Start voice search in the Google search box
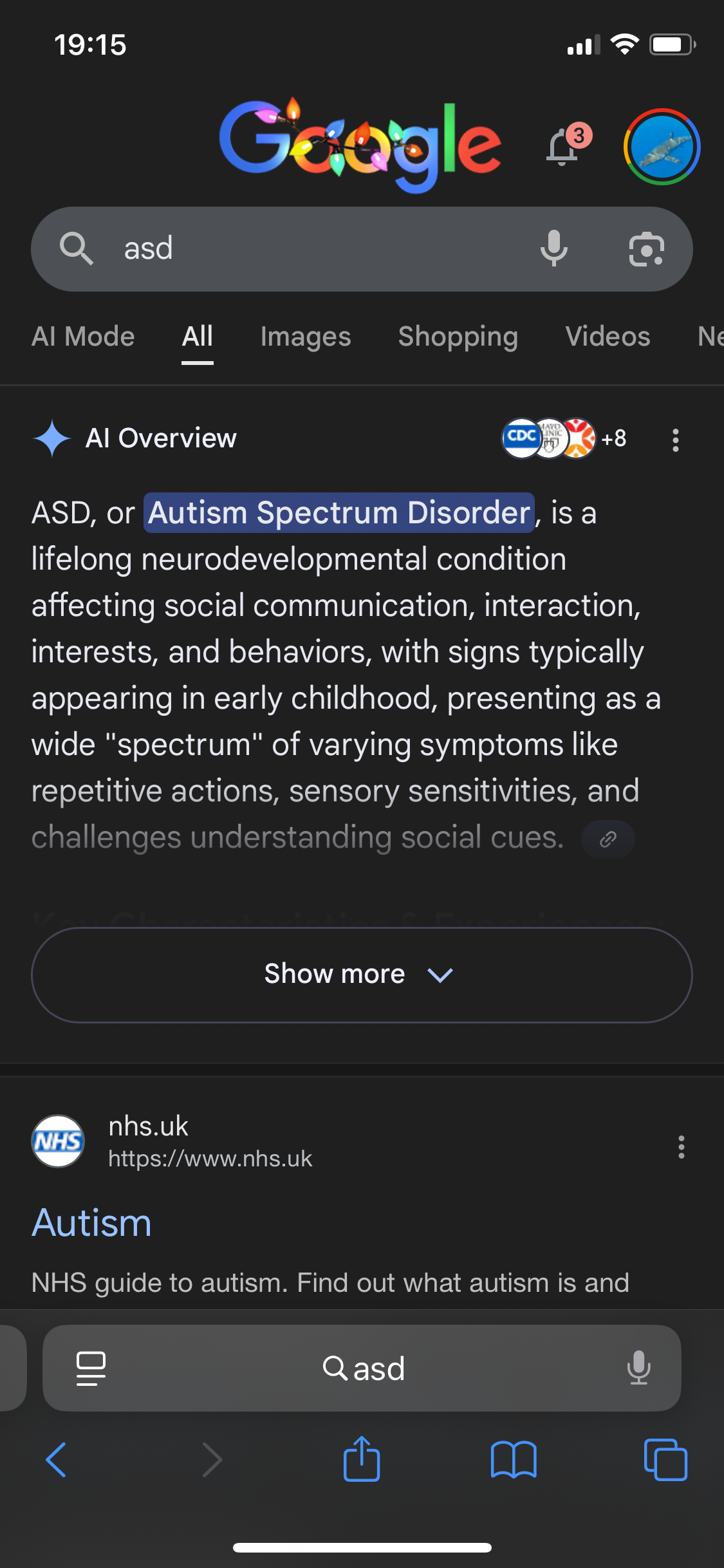724x1568 pixels. 553,249
